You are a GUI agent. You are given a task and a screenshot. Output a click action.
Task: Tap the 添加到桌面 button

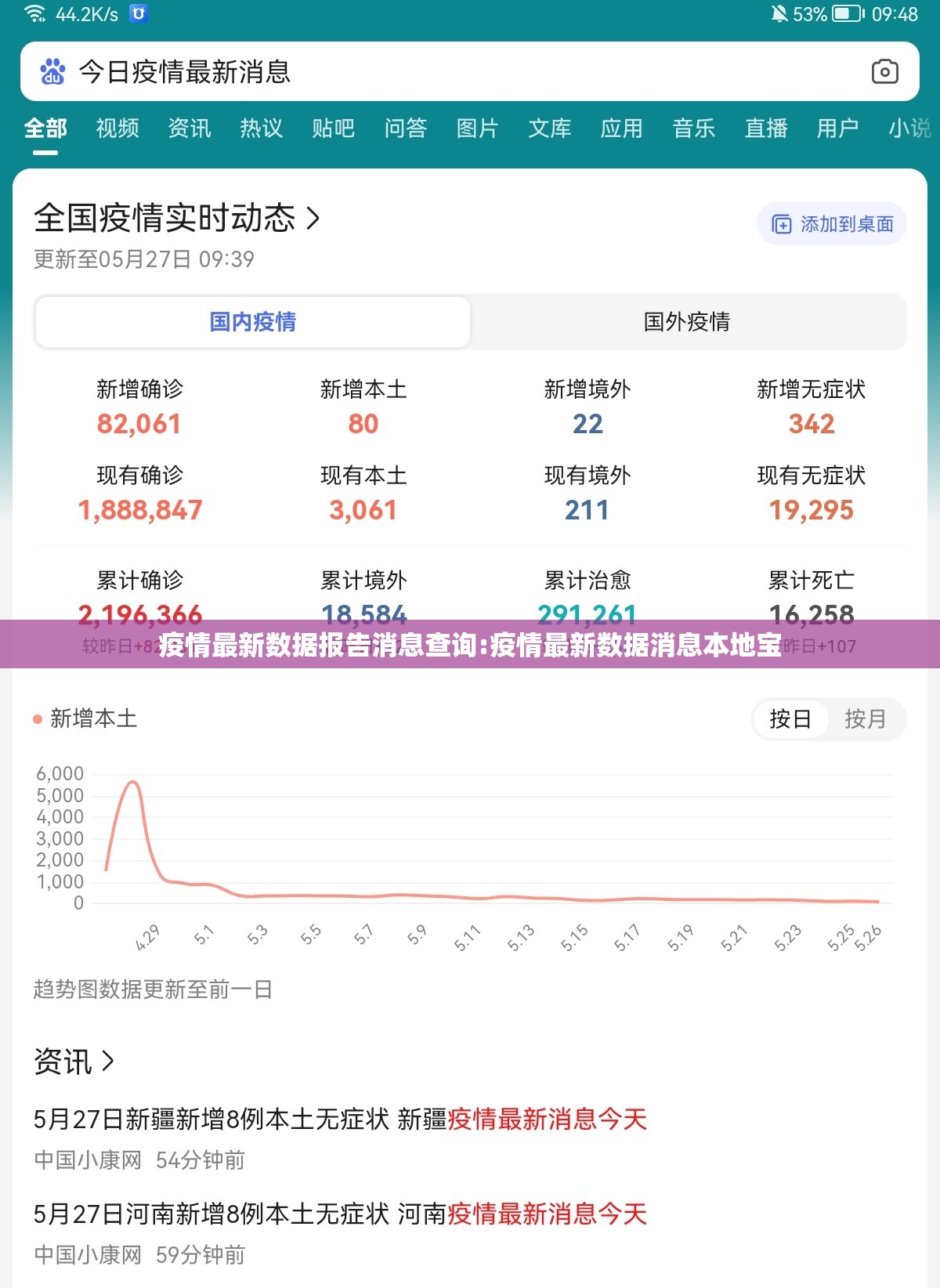[x=832, y=225]
